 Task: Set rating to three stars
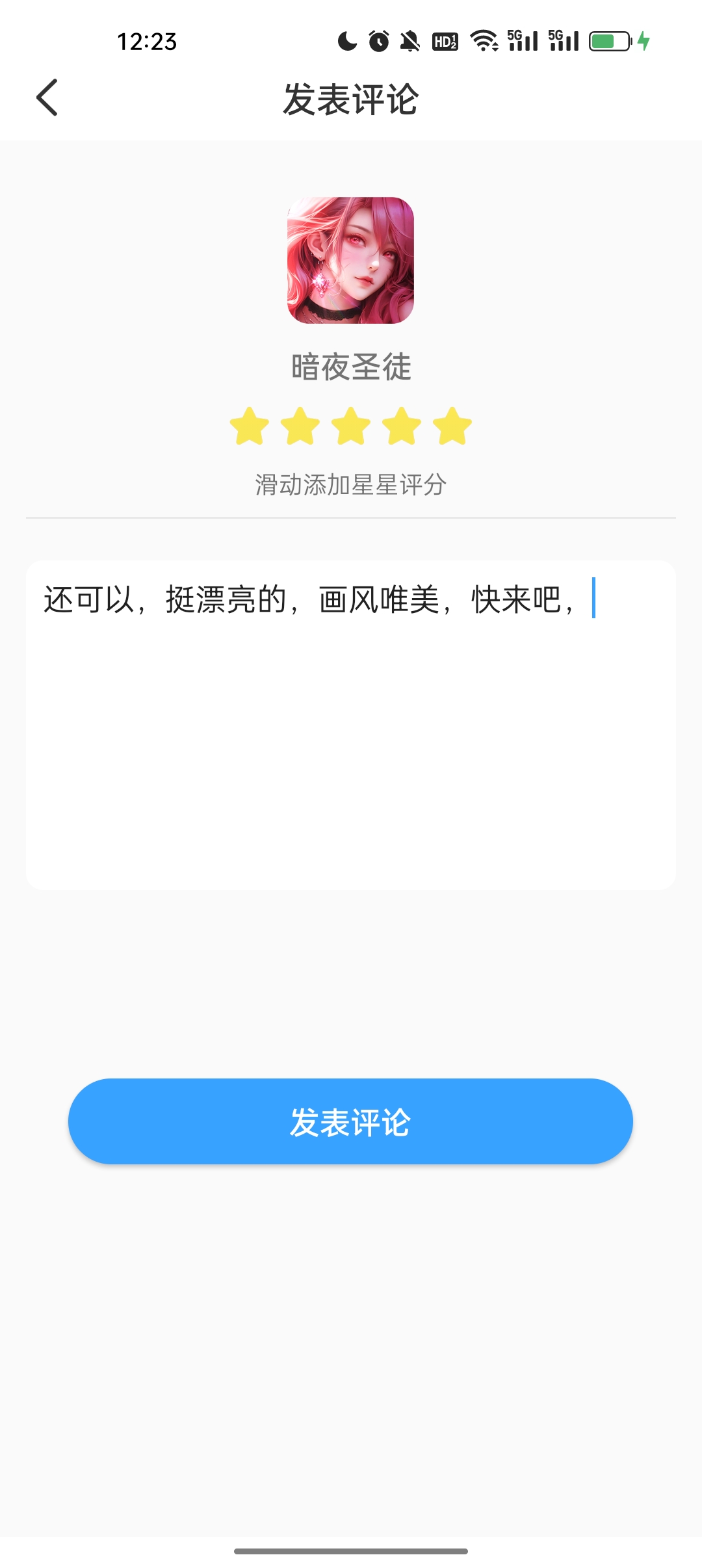pos(351,426)
